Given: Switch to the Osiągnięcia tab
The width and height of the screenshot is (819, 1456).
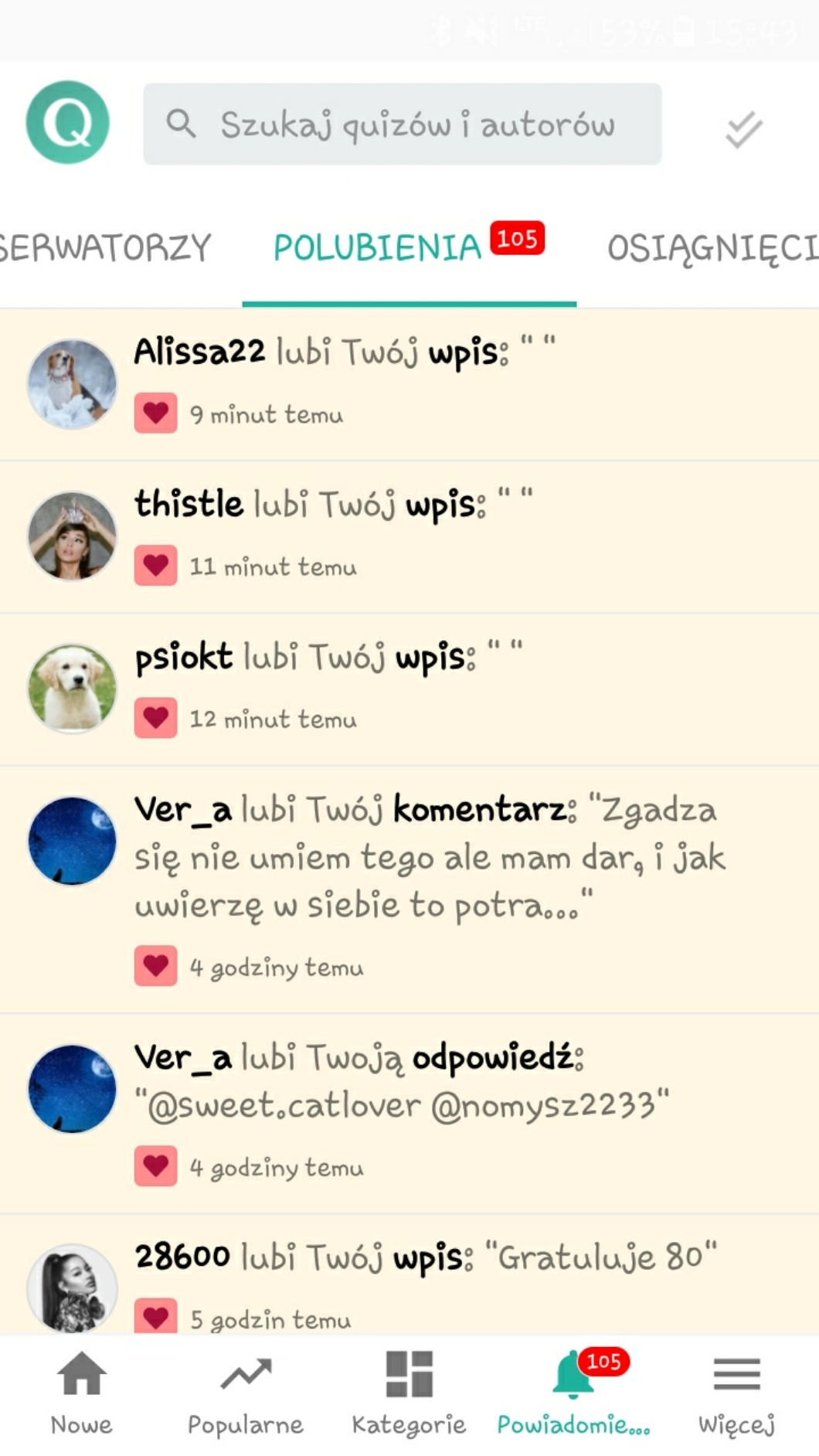Looking at the screenshot, I should (711, 248).
